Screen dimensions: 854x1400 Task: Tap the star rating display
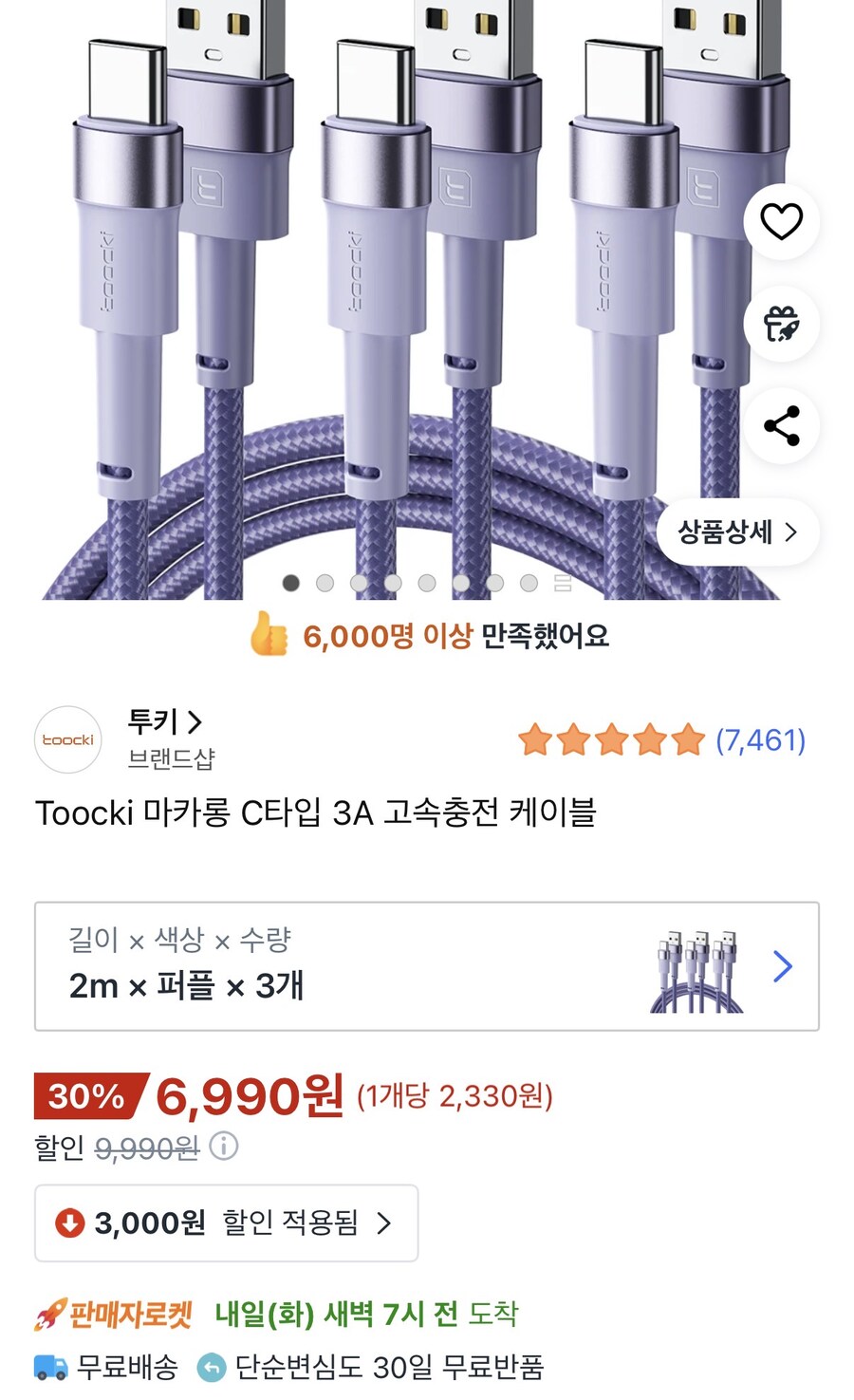(x=611, y=739)
